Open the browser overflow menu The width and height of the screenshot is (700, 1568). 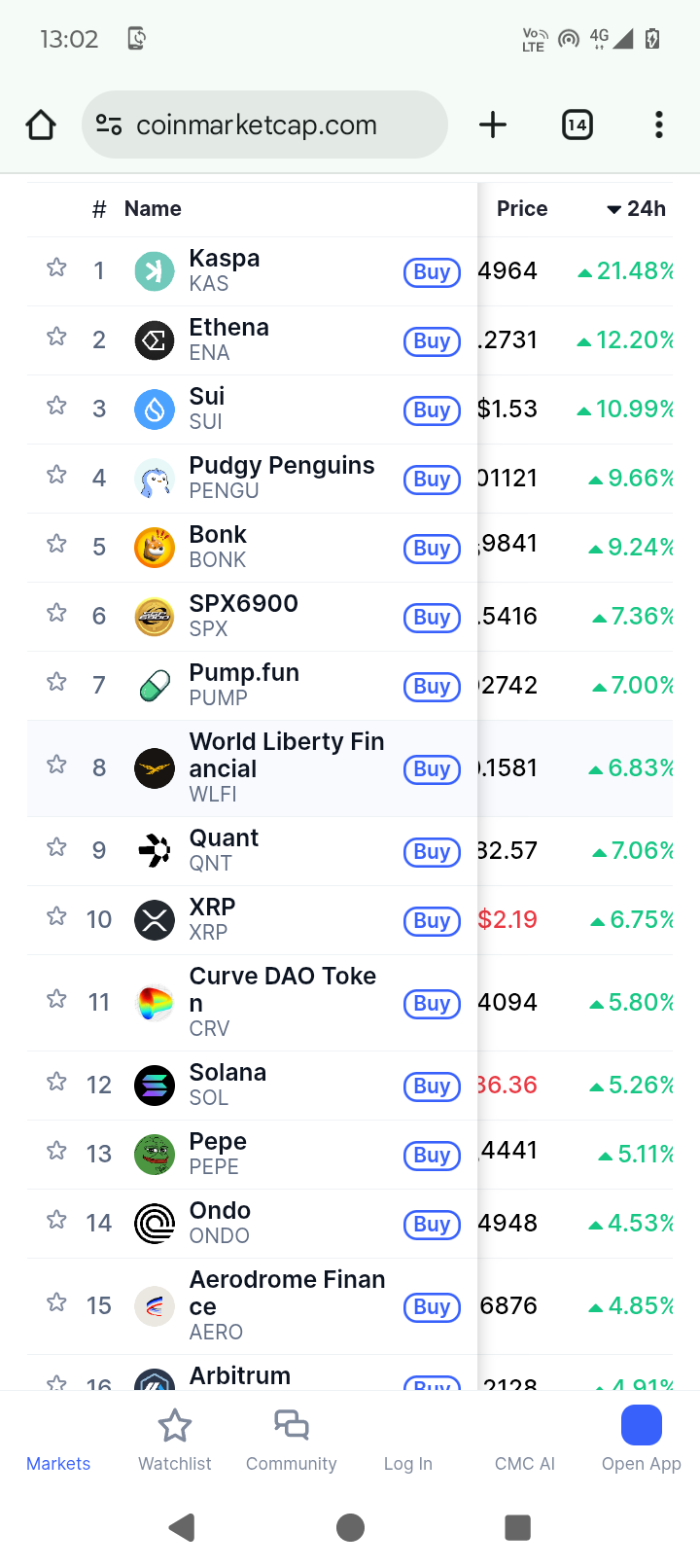(659, 125)
